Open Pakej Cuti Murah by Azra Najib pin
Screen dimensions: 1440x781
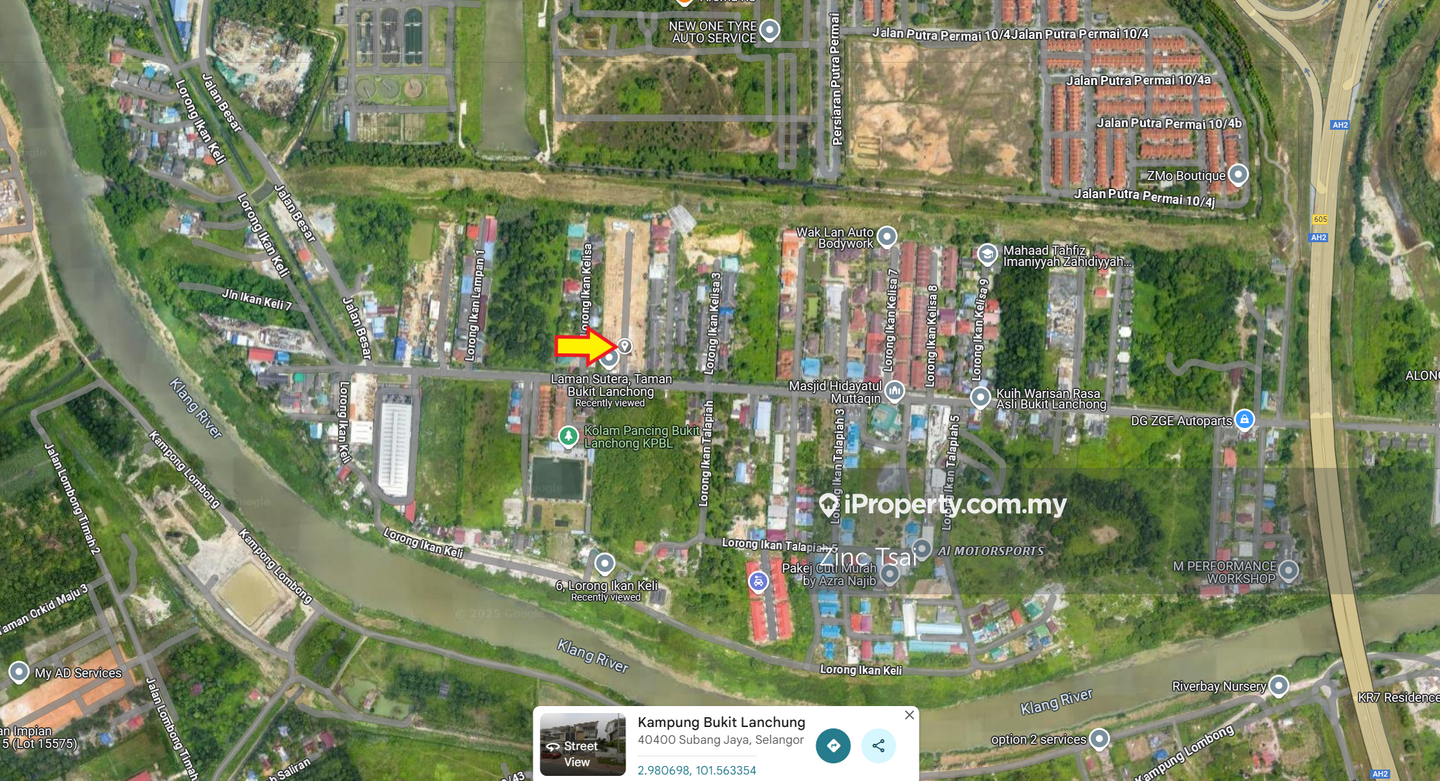click(889, 574)
